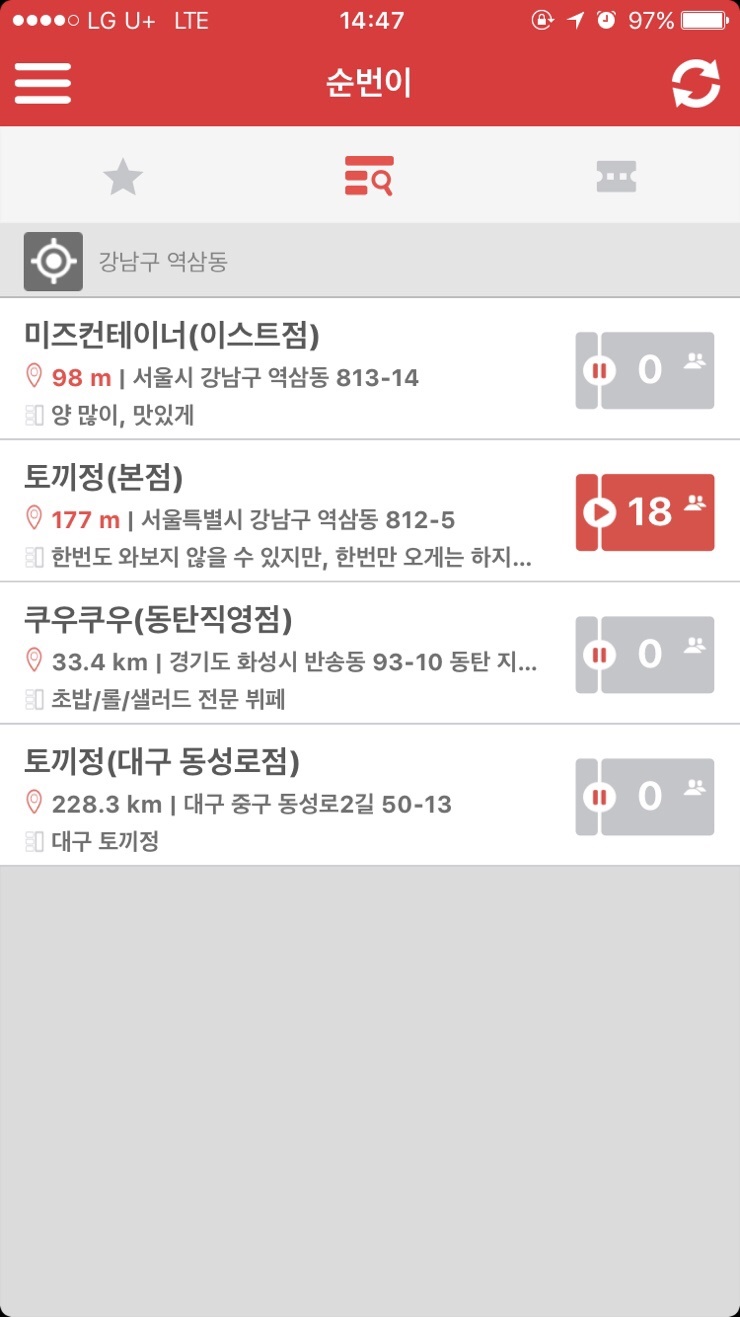Select the search list tab
The height and width of the screenshot is (1317, 740).
(x=369, y=176)
